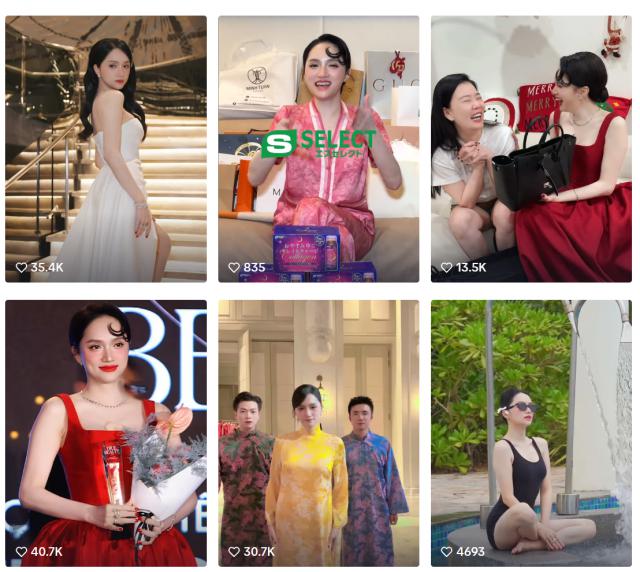Screen dimensions: 640x572
Task: Open the video with 40.7K likes
Action: 106,432
